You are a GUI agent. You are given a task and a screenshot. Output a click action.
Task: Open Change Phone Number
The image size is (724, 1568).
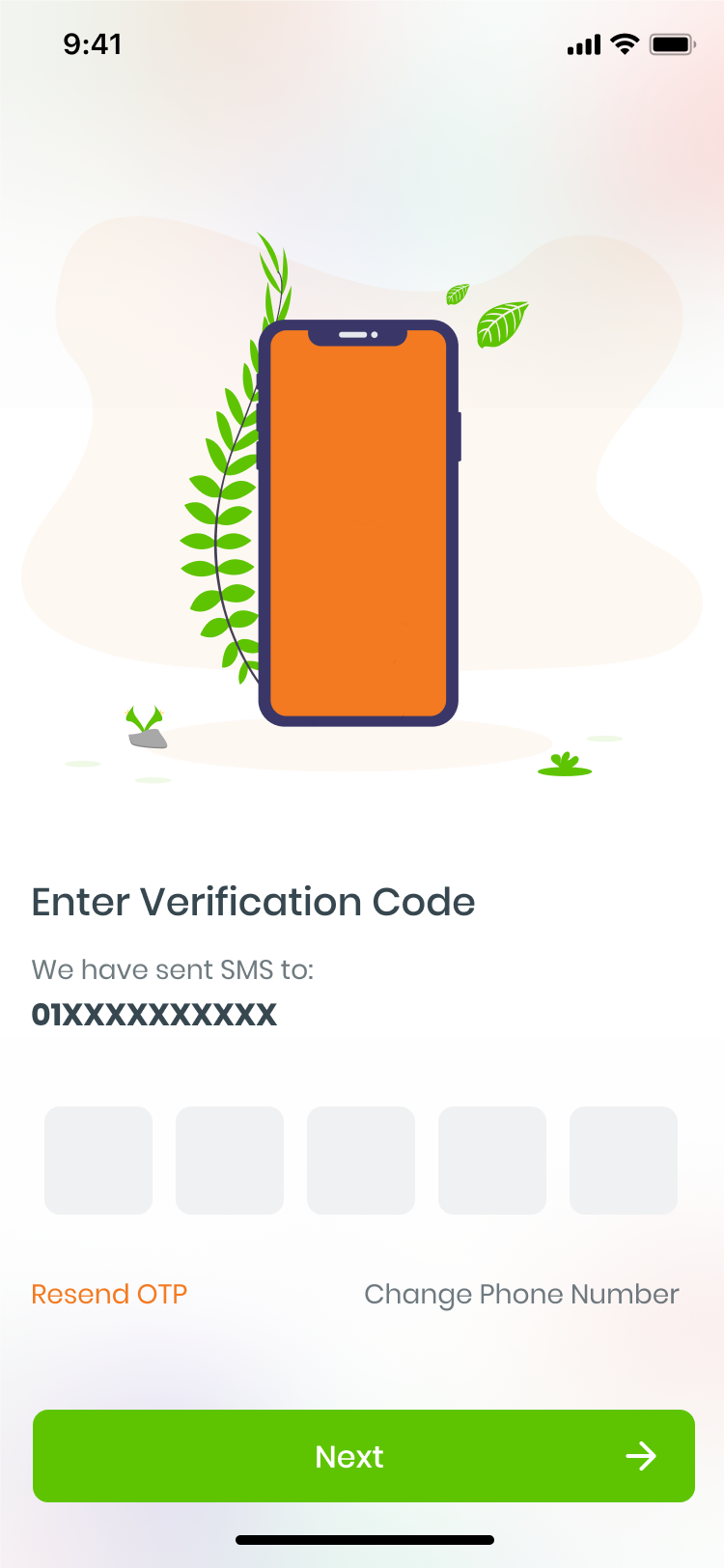point(521,1295)
